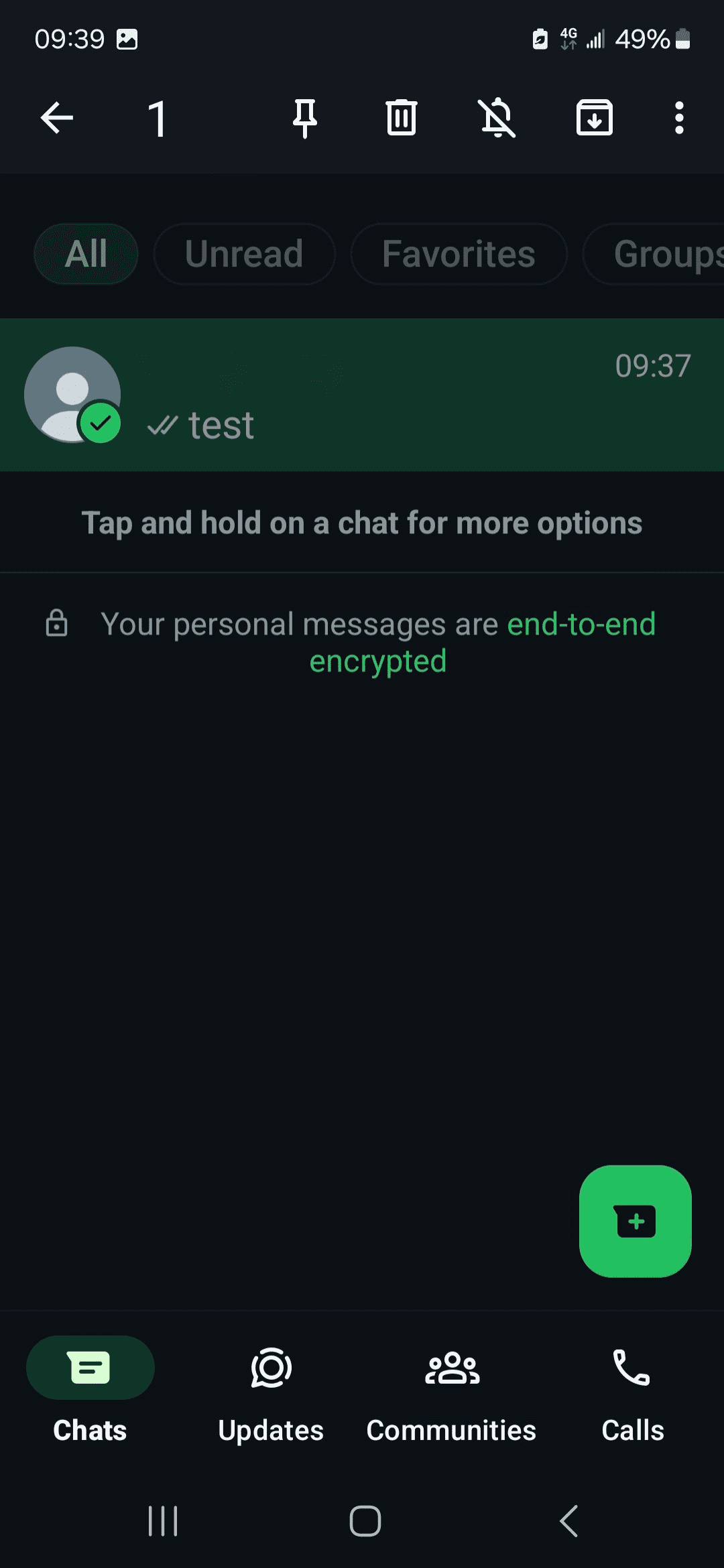The image size is (724, 1568).
Task: Archive the selected chat
Action: 594,118
